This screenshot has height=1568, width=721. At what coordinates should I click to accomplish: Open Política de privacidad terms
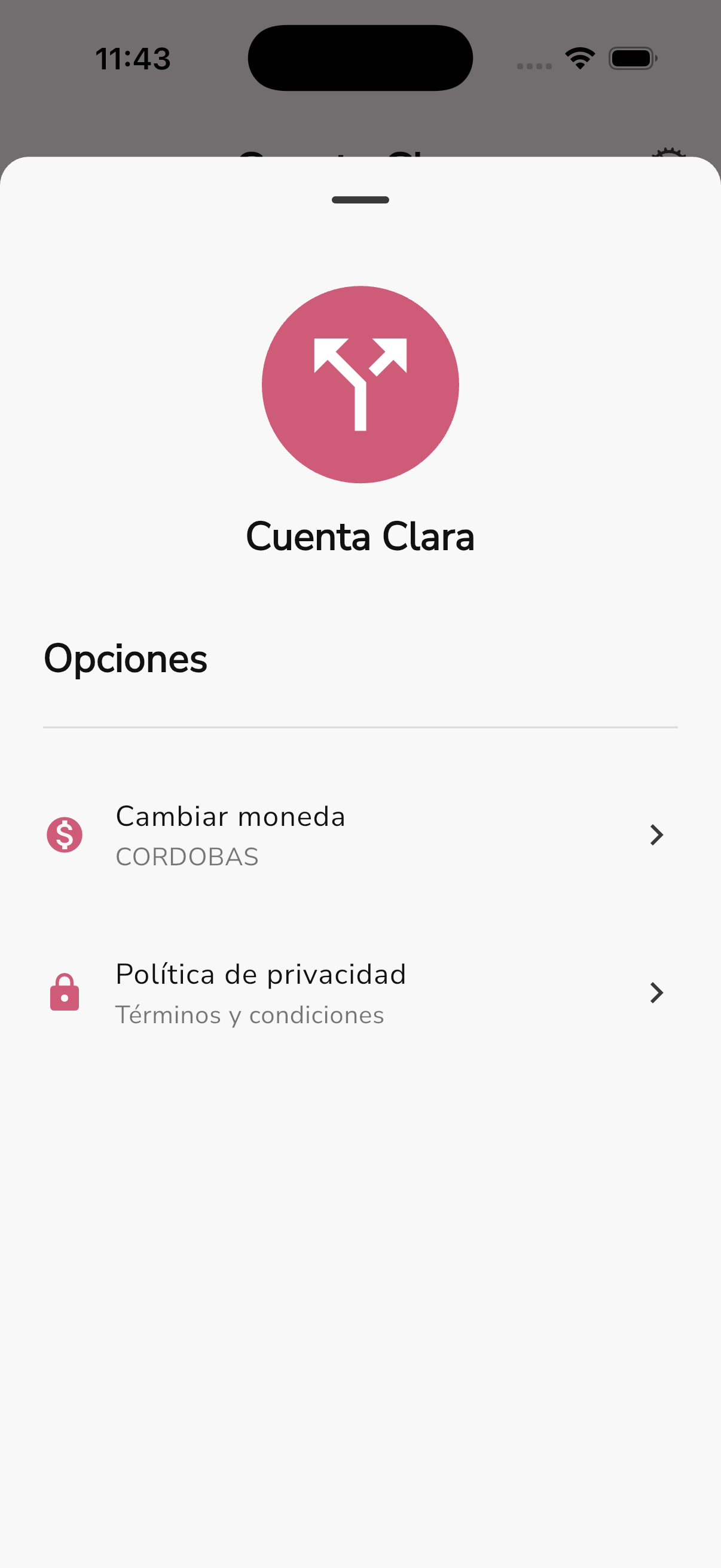pos(360,993)
